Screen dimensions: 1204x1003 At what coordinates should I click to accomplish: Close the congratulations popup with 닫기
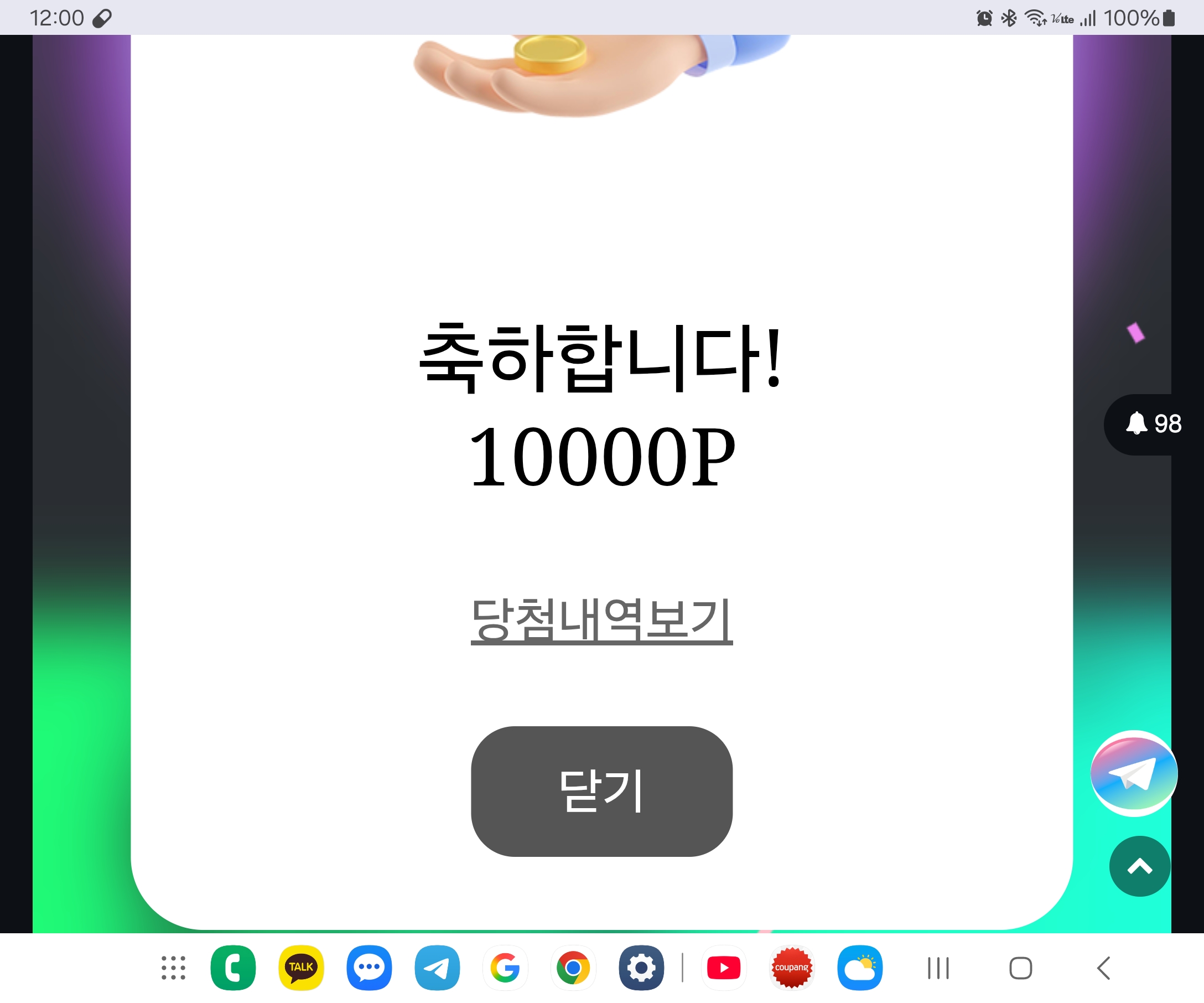pos(601,791)
